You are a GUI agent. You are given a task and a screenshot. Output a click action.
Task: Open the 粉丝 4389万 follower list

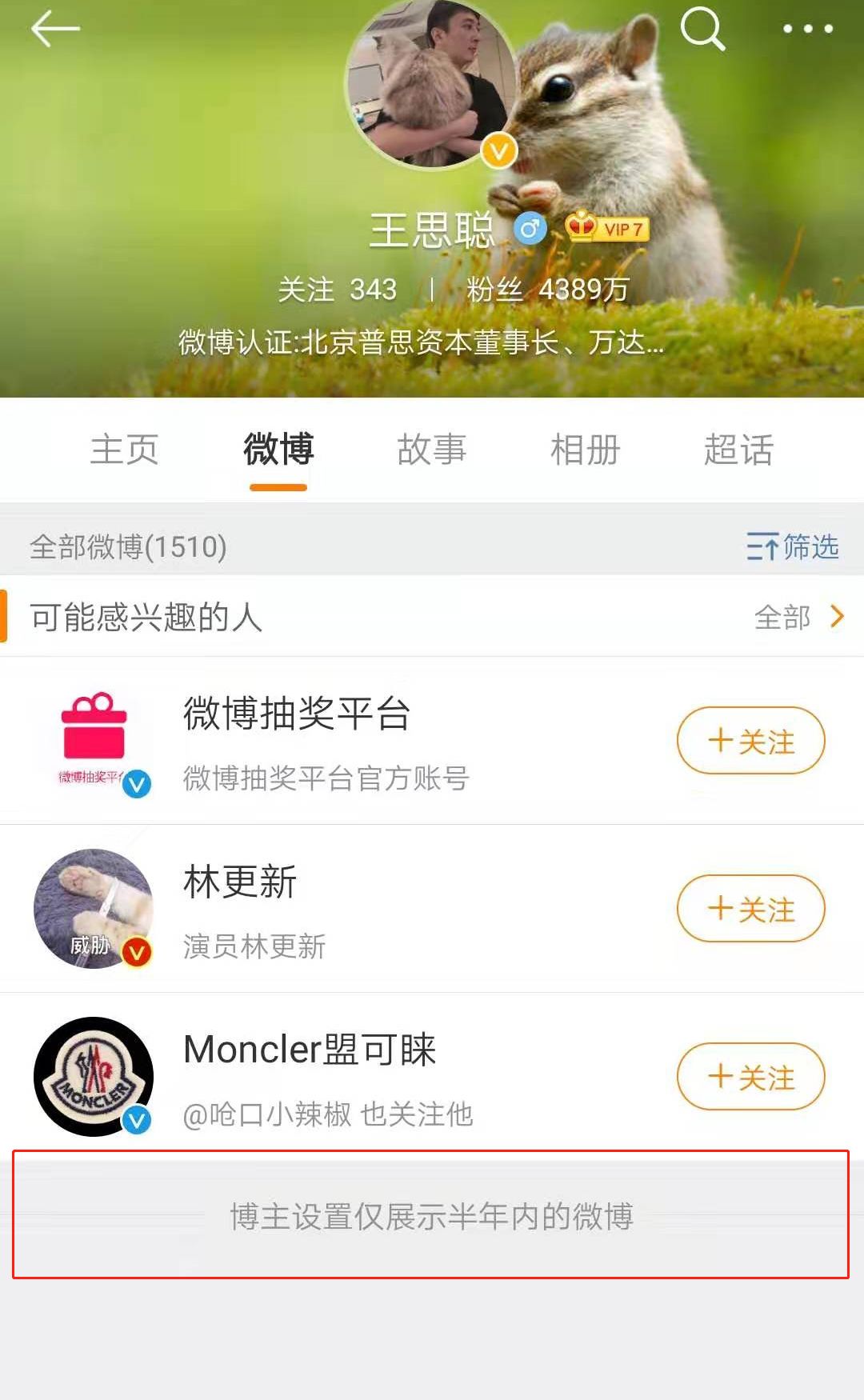(545, 290)
